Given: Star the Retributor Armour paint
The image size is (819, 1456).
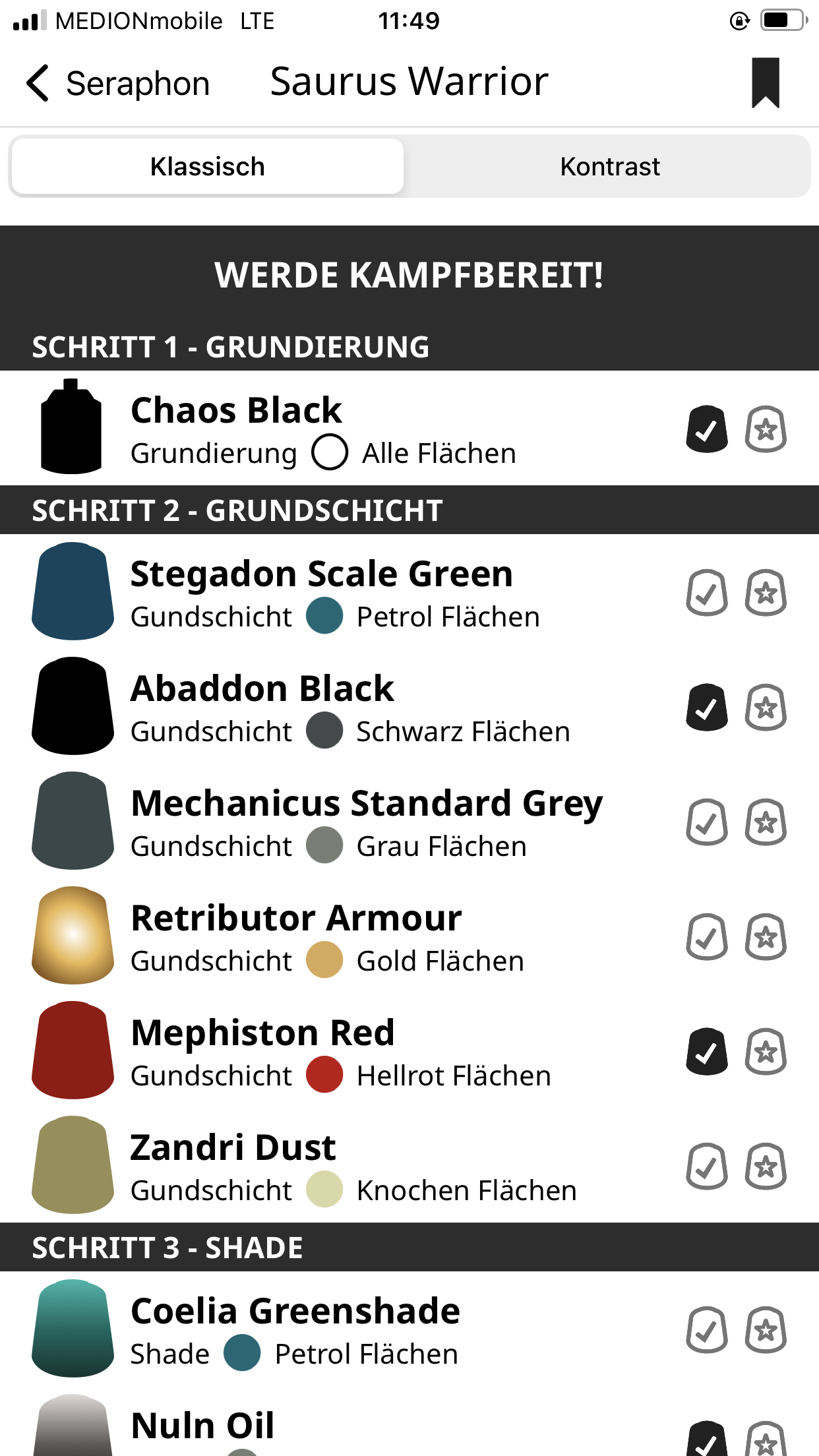Looking at the screenshot, I should (766, 937).
